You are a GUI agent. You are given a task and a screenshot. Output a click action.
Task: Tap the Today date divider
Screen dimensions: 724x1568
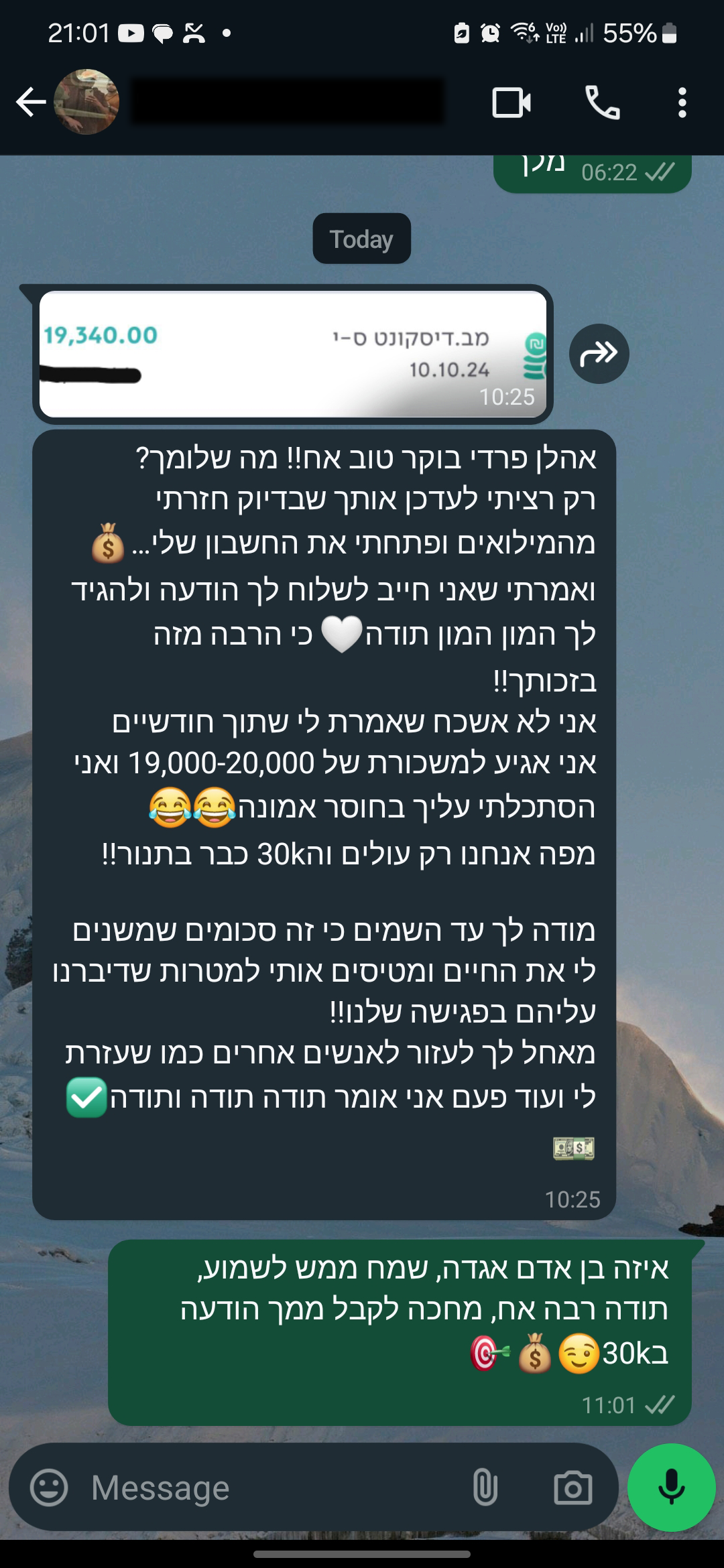361,239
